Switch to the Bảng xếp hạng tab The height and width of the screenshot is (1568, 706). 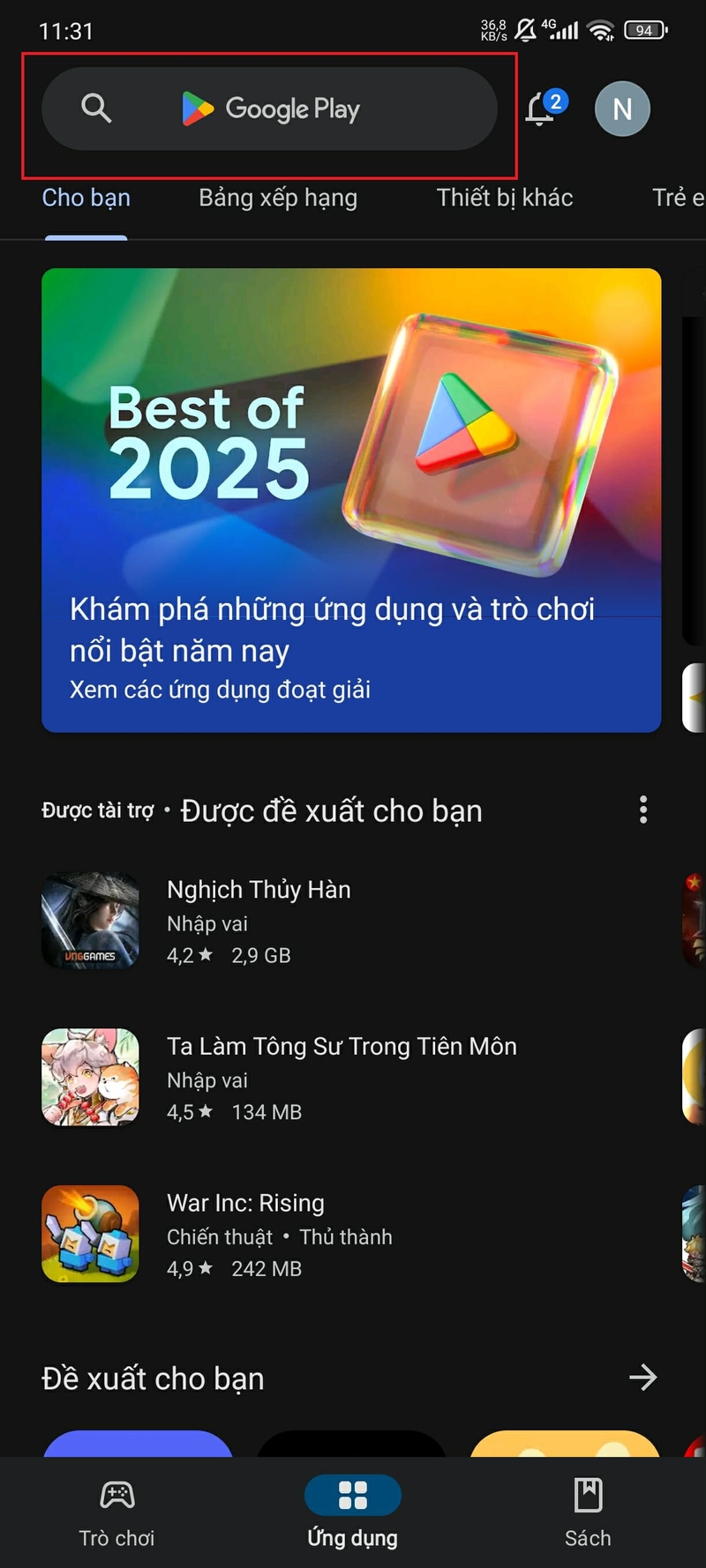pyautogui.click(x=278, y=198)
